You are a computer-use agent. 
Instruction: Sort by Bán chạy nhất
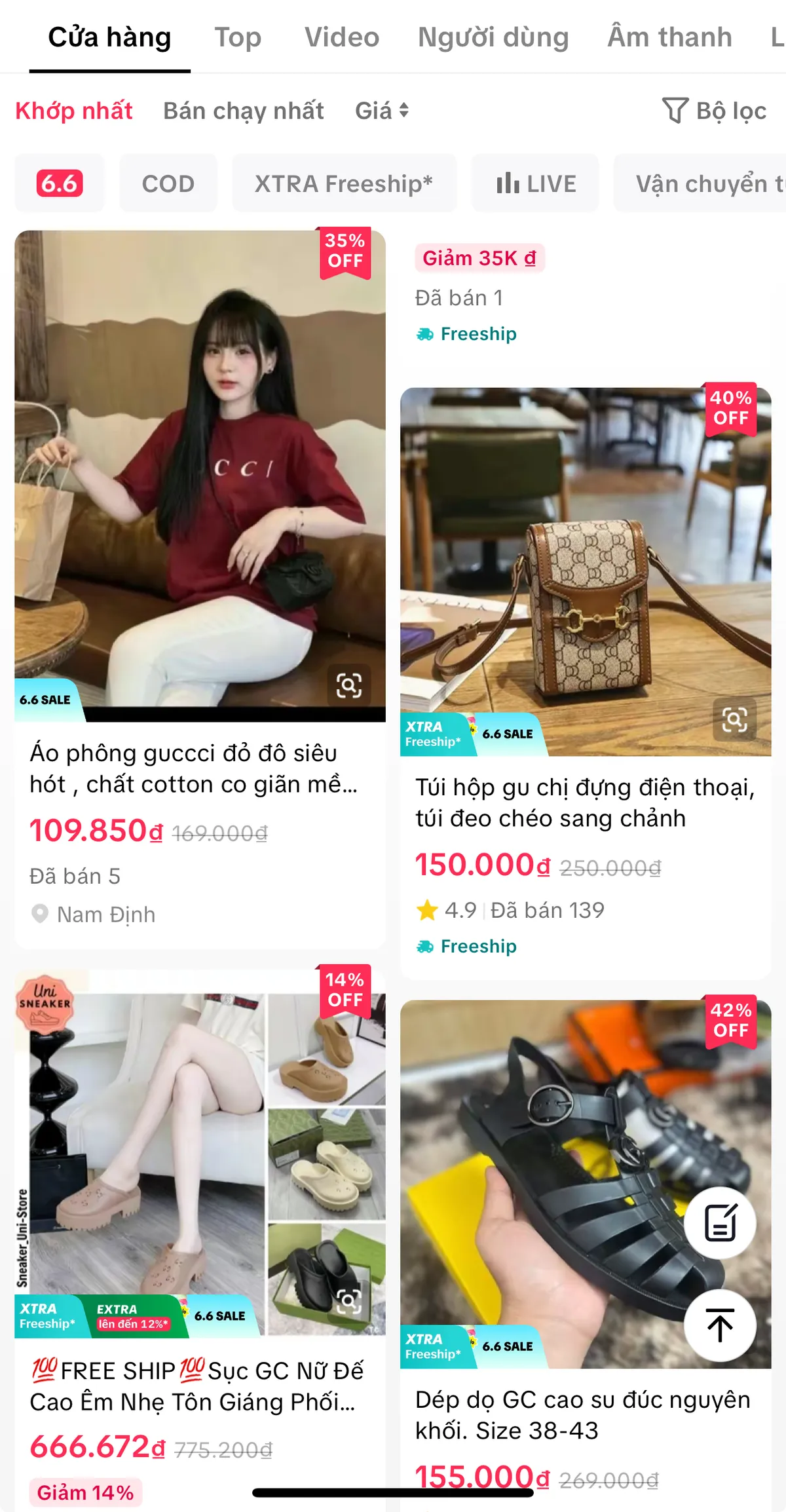click(x=243, y=111)
